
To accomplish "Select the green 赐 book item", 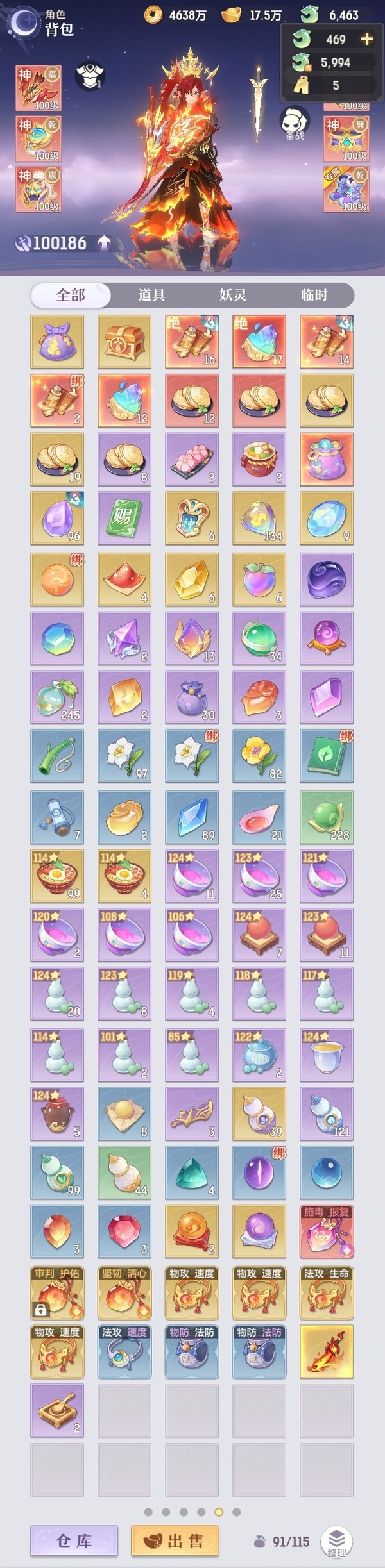I will coord(124,518).
